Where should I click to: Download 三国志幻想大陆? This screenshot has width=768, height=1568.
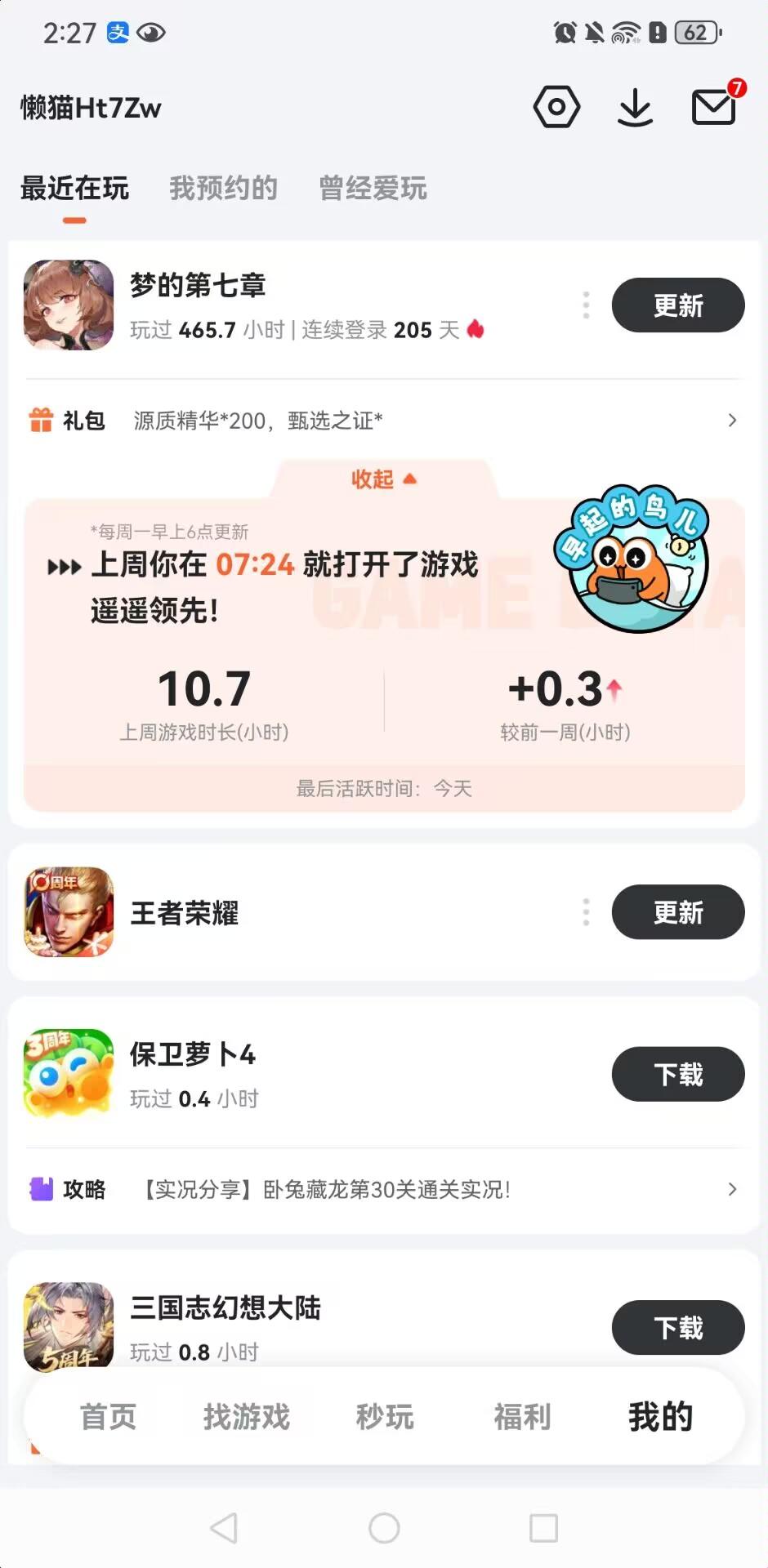pos(677,1328)
